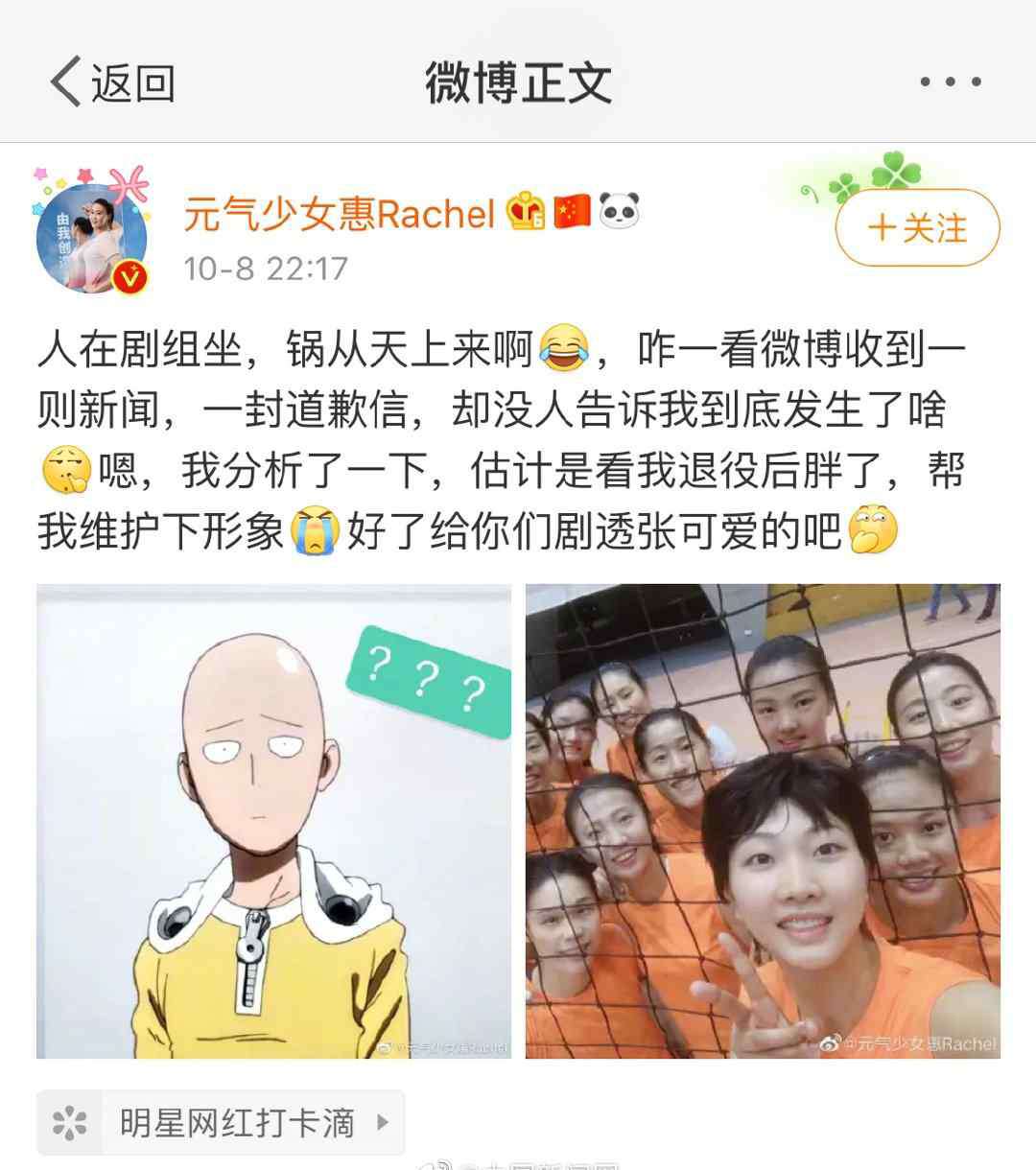Follow the user with +关注
The image size is (1036, 1170).
[917, 228]
